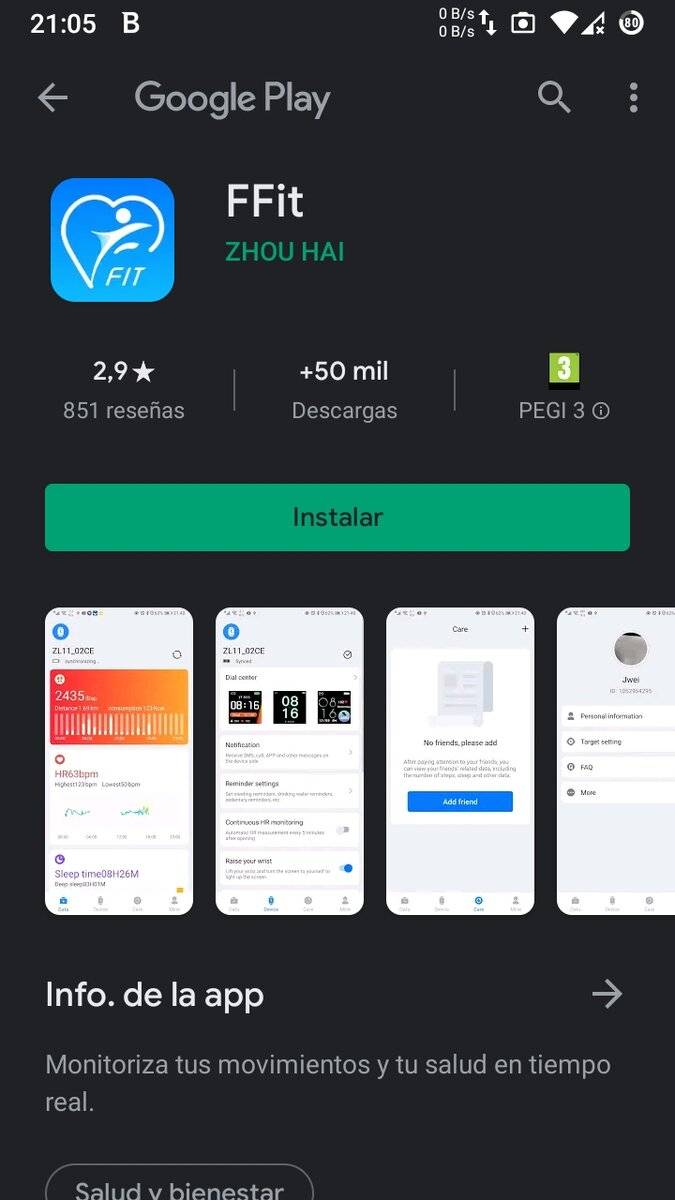Viewport: 675px width, 1200px height.
Task: Open the three-dot overflow menu
Action: [x=633, y=97]
